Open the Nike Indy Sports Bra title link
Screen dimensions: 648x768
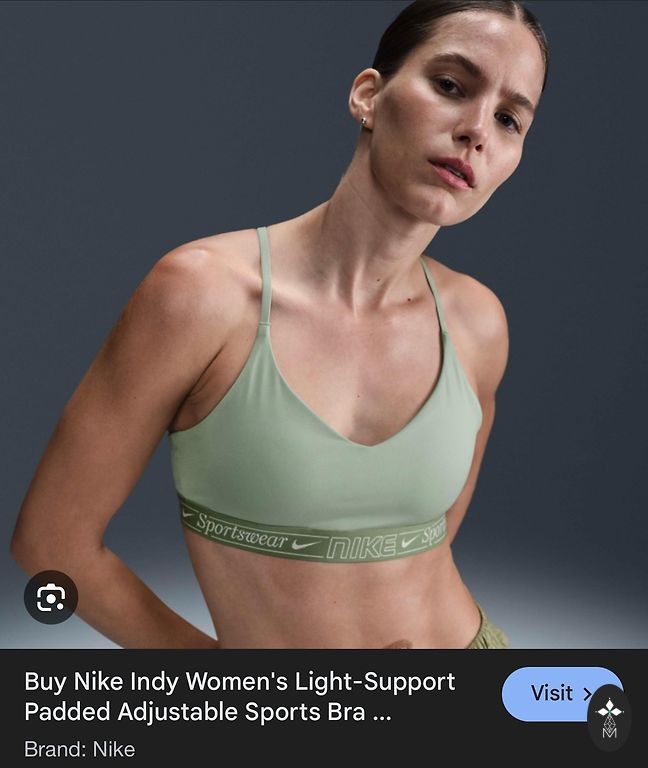(240, 697)
